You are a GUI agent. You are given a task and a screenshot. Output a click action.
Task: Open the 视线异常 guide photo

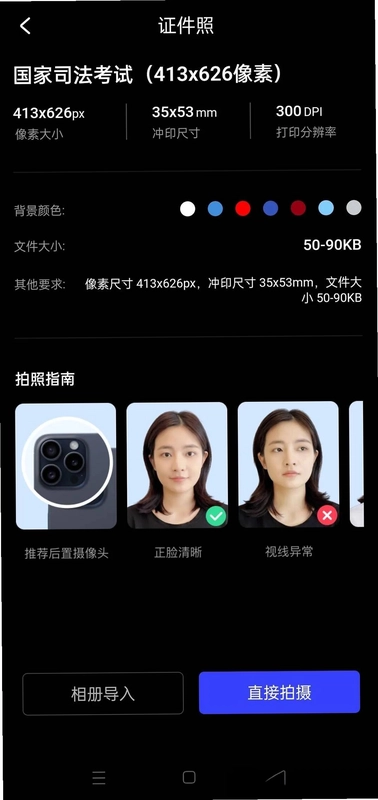tap(288, 464)
